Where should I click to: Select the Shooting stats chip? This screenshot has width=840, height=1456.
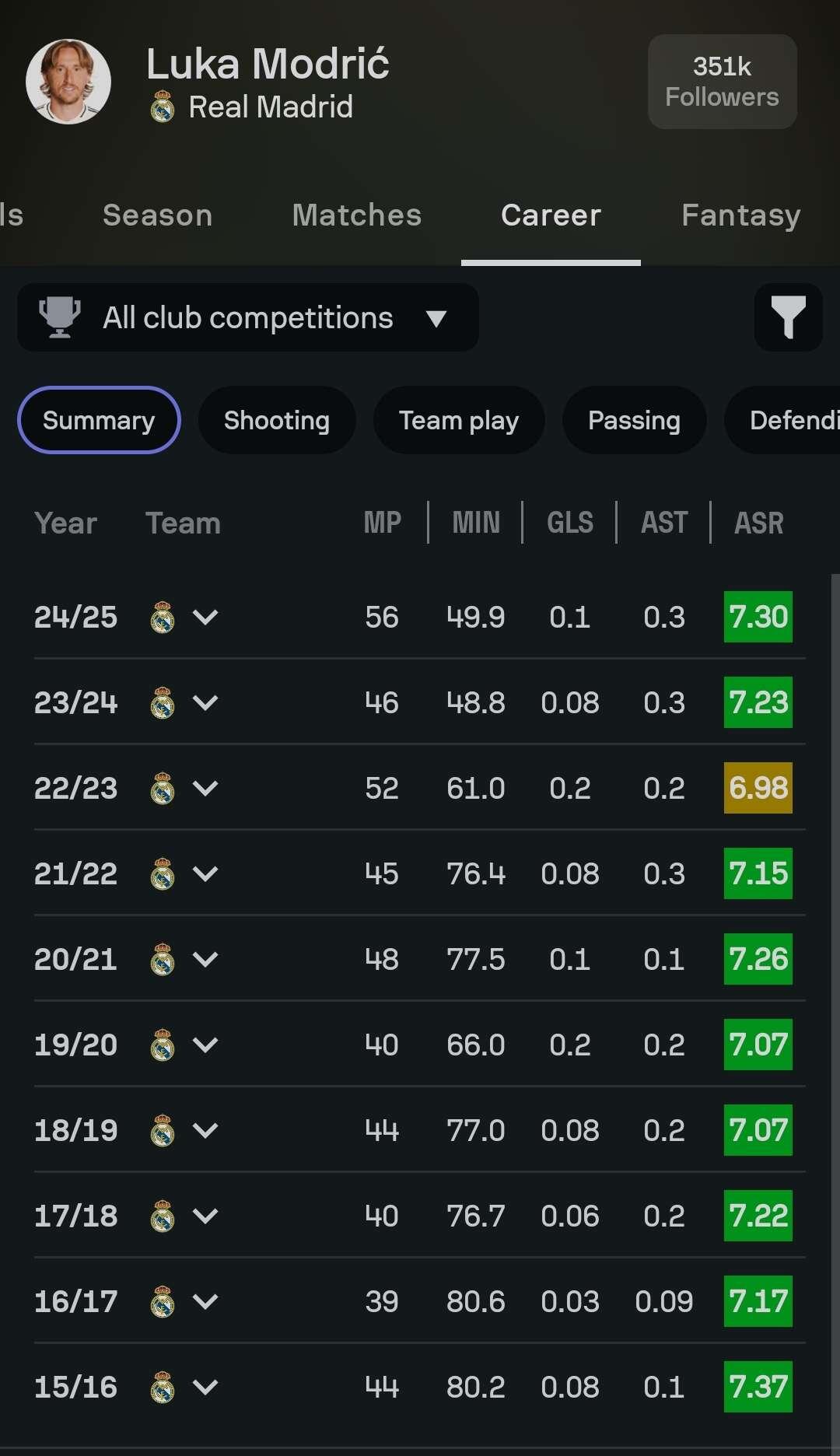pyautogui.click(x=277, y=420)
